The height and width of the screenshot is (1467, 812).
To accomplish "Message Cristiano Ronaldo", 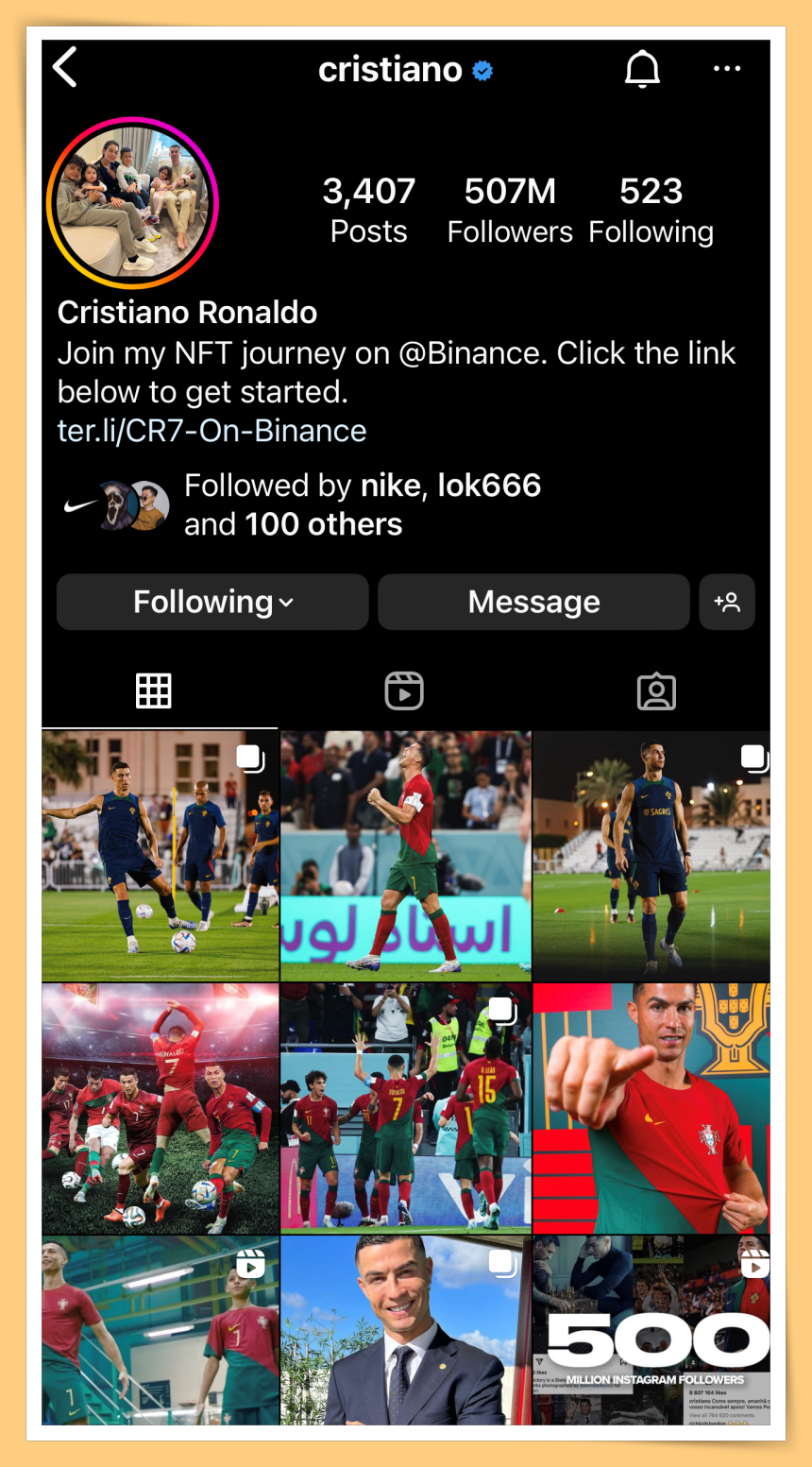I will pyautogui.click(x=533, y=602).
